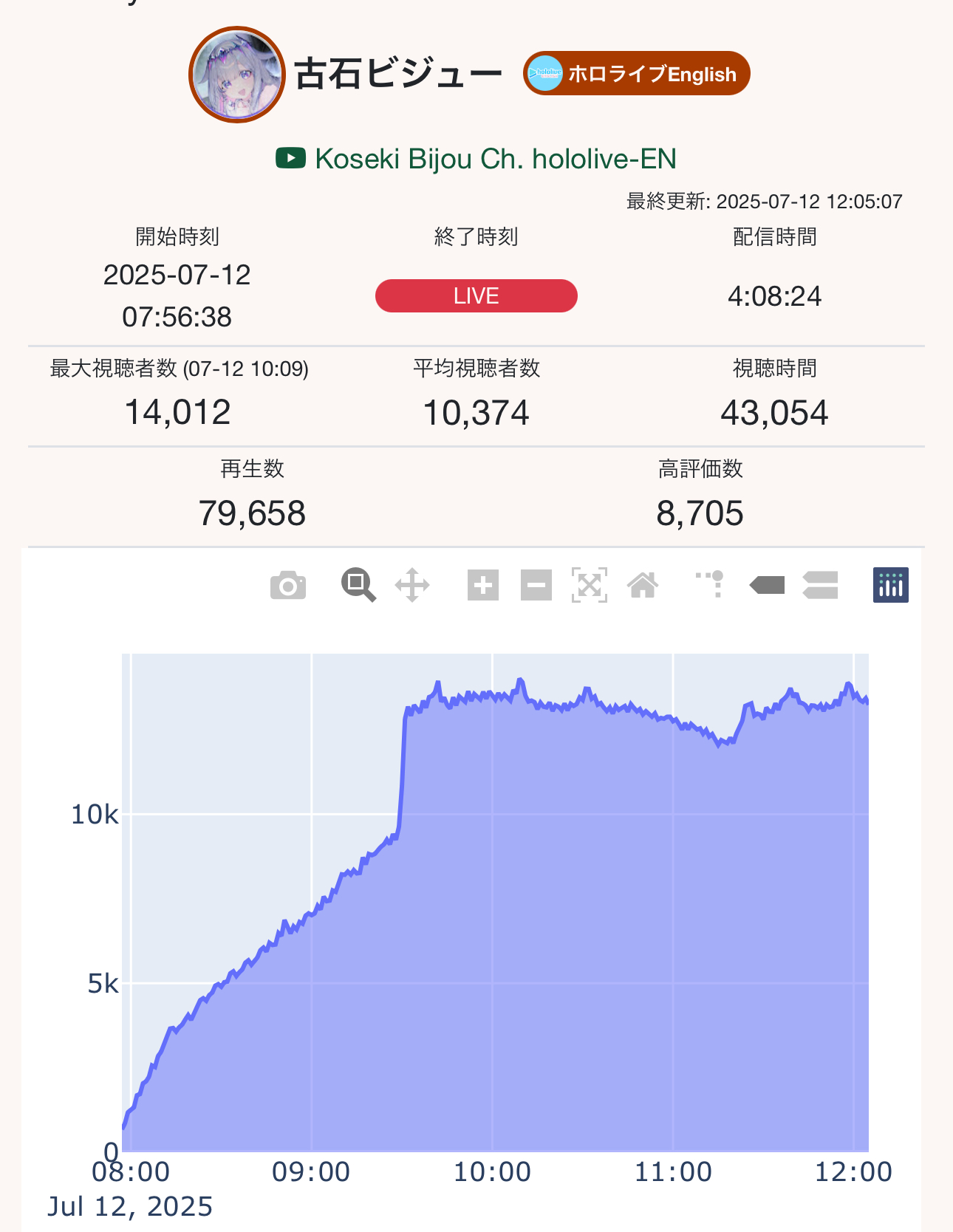Open the Plotly logo link in the toolbar
This screenshot has height=1232, width=953.
(x=891, y=586)
